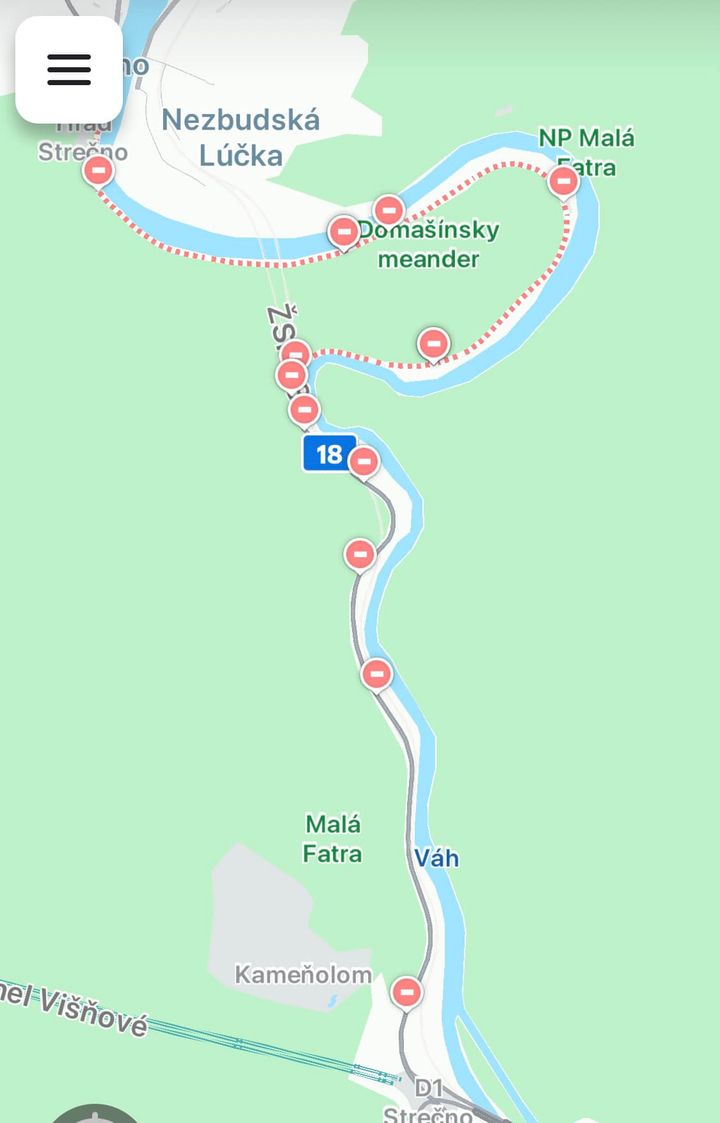The width and height of the screenshot is (720, 1123).
Task: Select the Nezbudská Lúčka village label
Action: pyautogui.click(x=240, y=138)
